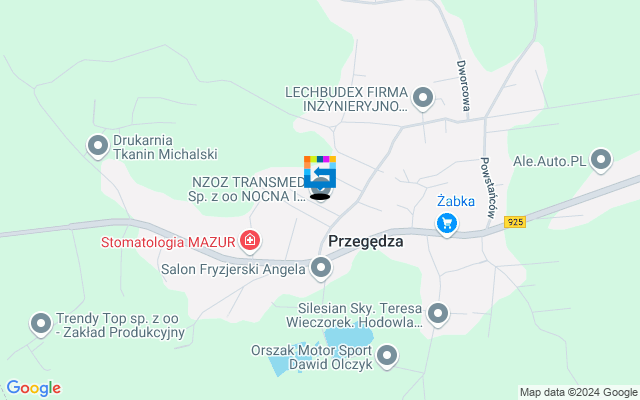The height and width of the screenshot is (400, 640).
Task: Open the LECHBUDEX FIRMA INŻYNIERYJNO pin
Action: pos(423,97)
